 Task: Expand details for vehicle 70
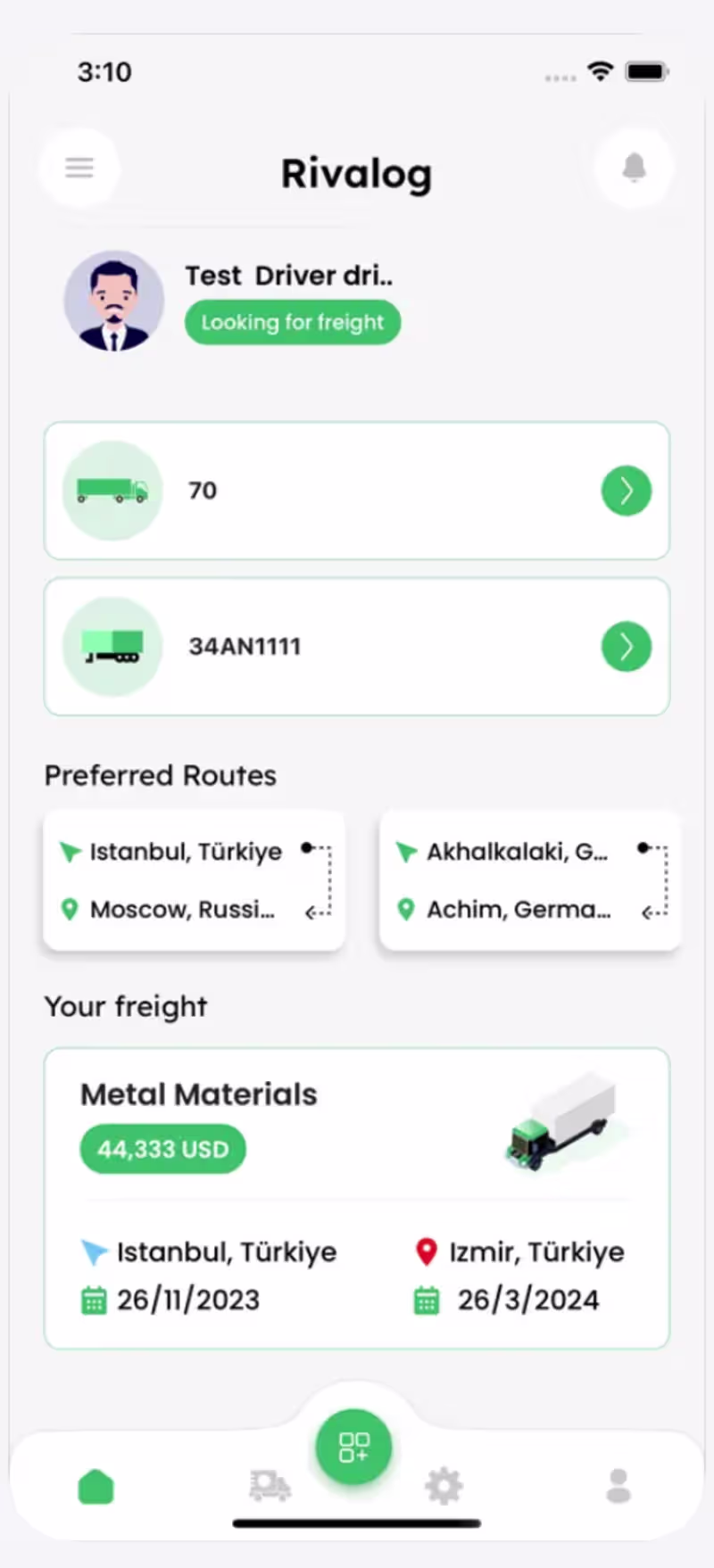pos(626,491)
